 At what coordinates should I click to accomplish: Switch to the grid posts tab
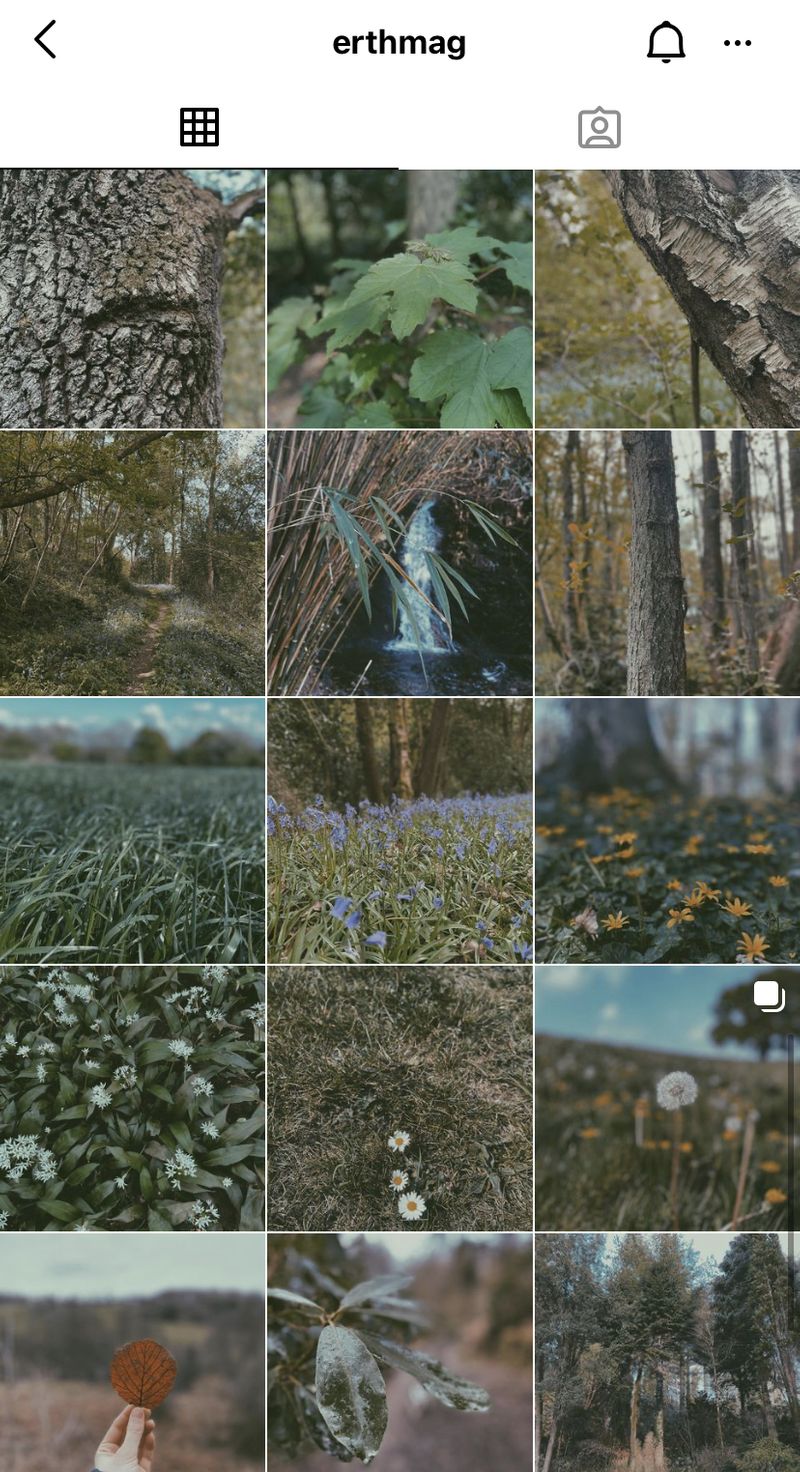(x=199, y=128)
